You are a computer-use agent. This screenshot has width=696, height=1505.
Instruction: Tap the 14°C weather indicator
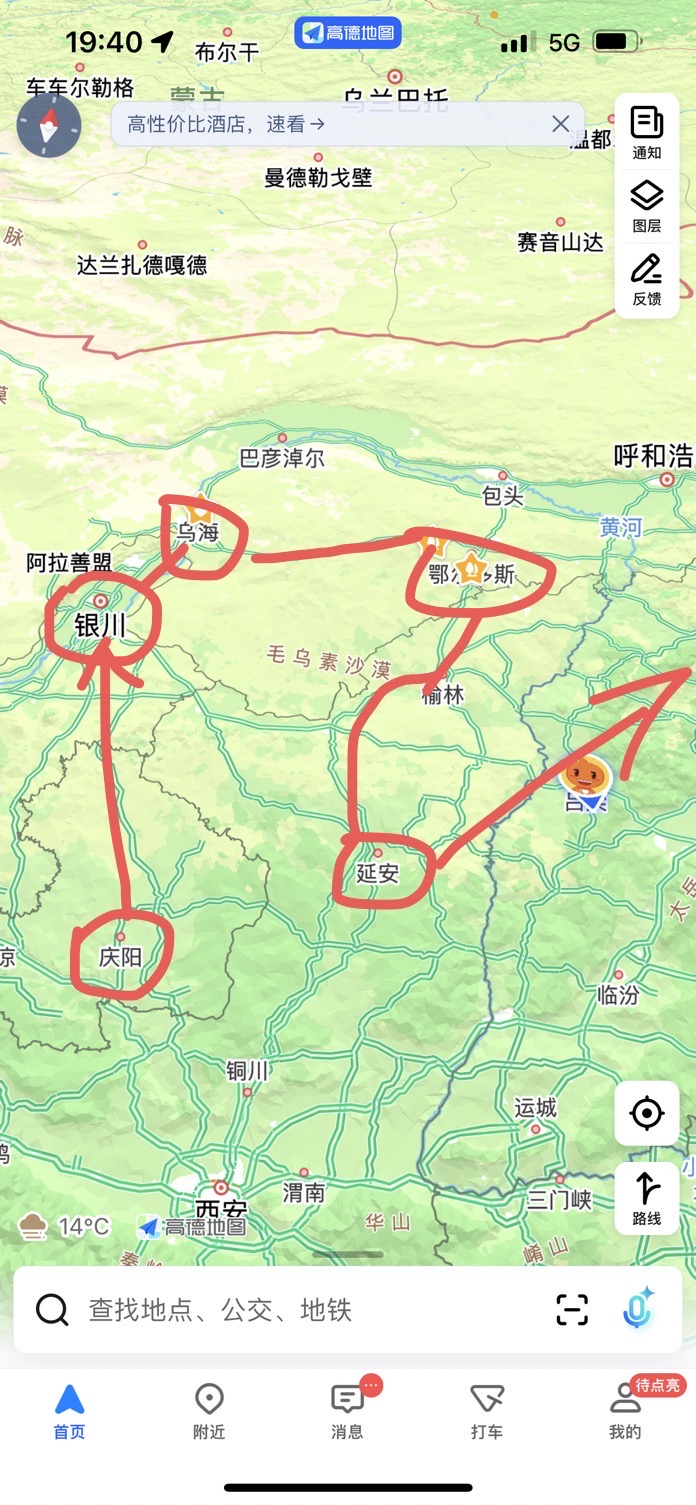click(x=65, y=1226)
